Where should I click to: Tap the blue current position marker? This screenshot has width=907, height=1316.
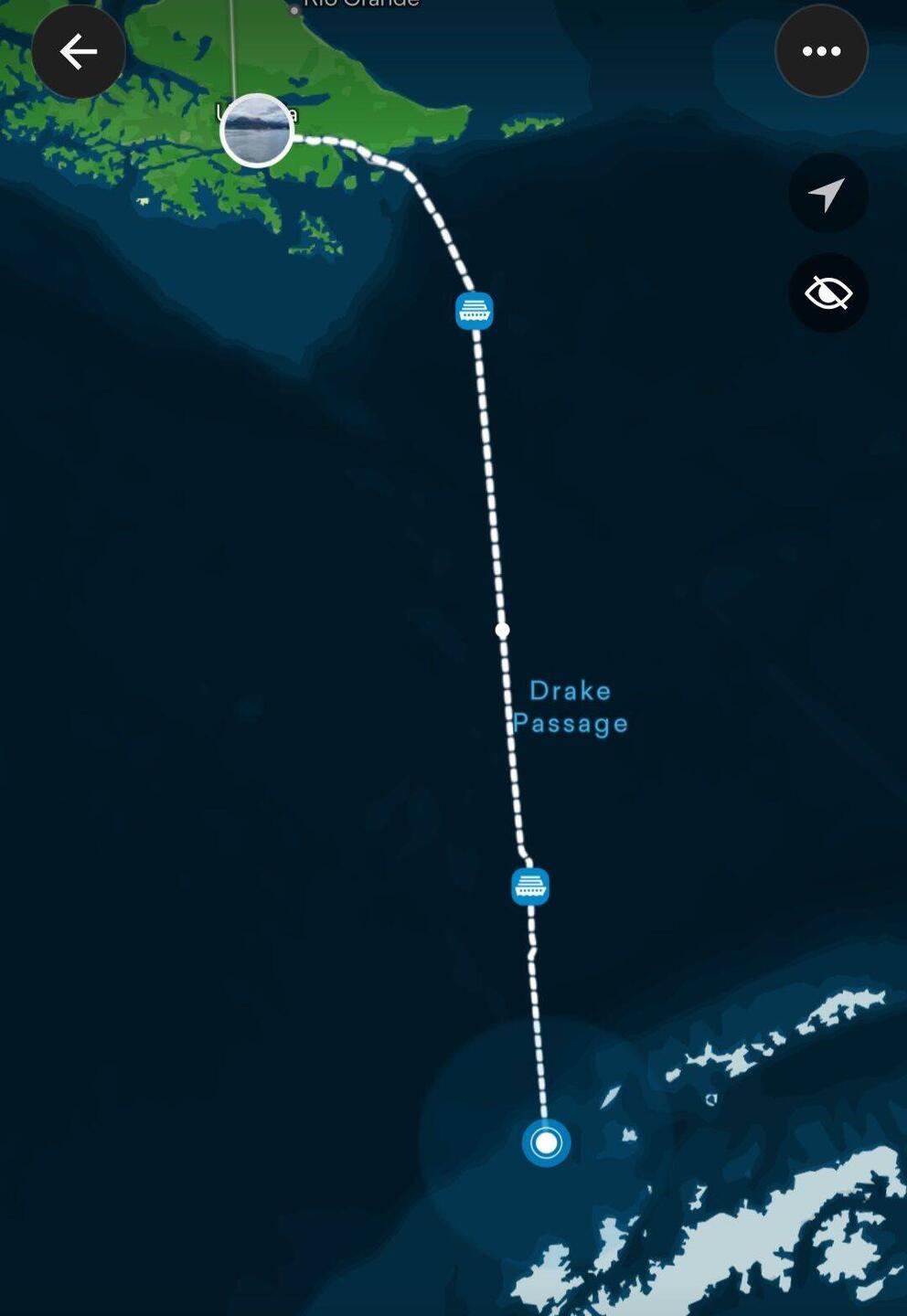[x=546, y=1142]
